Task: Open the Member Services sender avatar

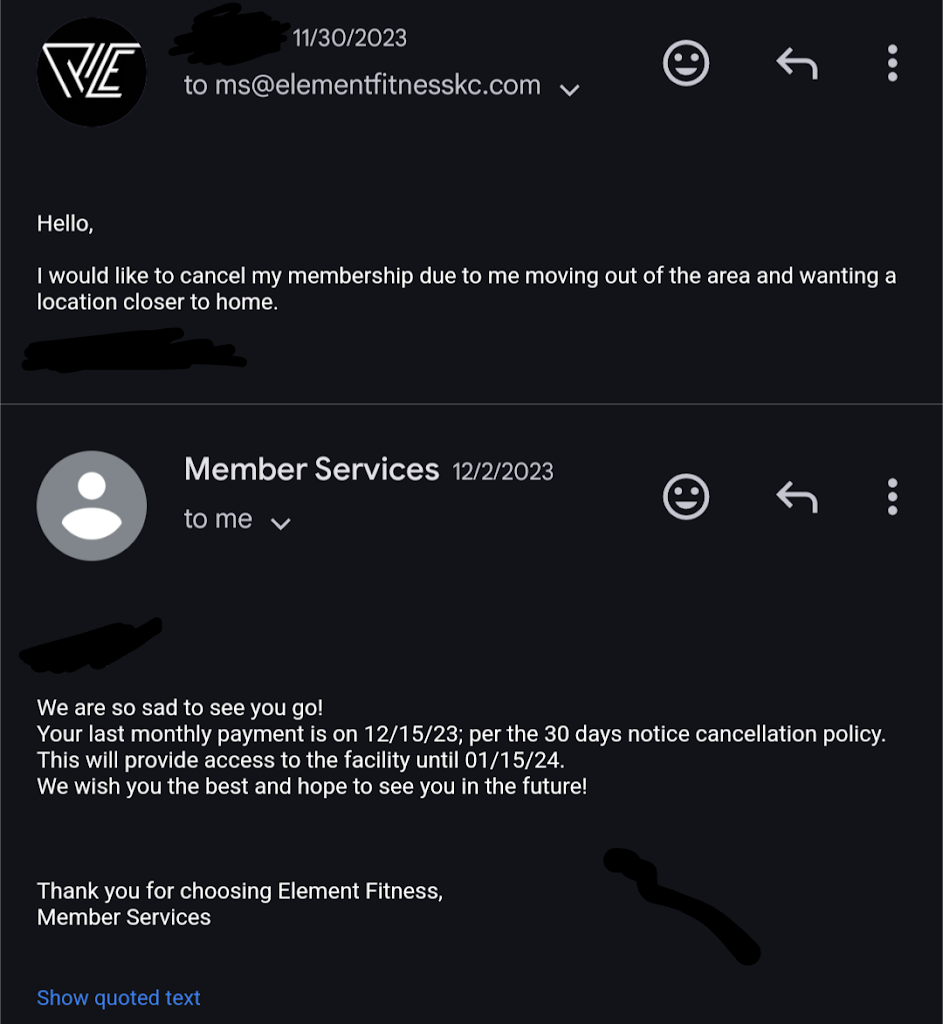Action: tap(92, 505)
